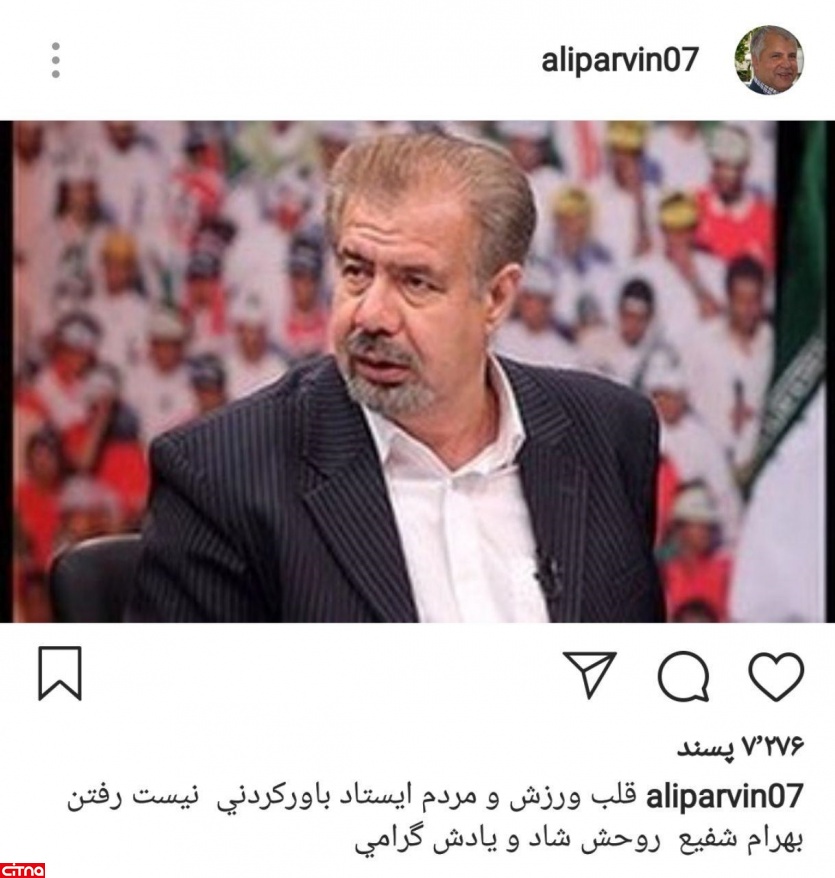This screenshot has width=835, height=878.
Task: Tap aliparvin07 in the post caption
Action: (x=724, y=797)
